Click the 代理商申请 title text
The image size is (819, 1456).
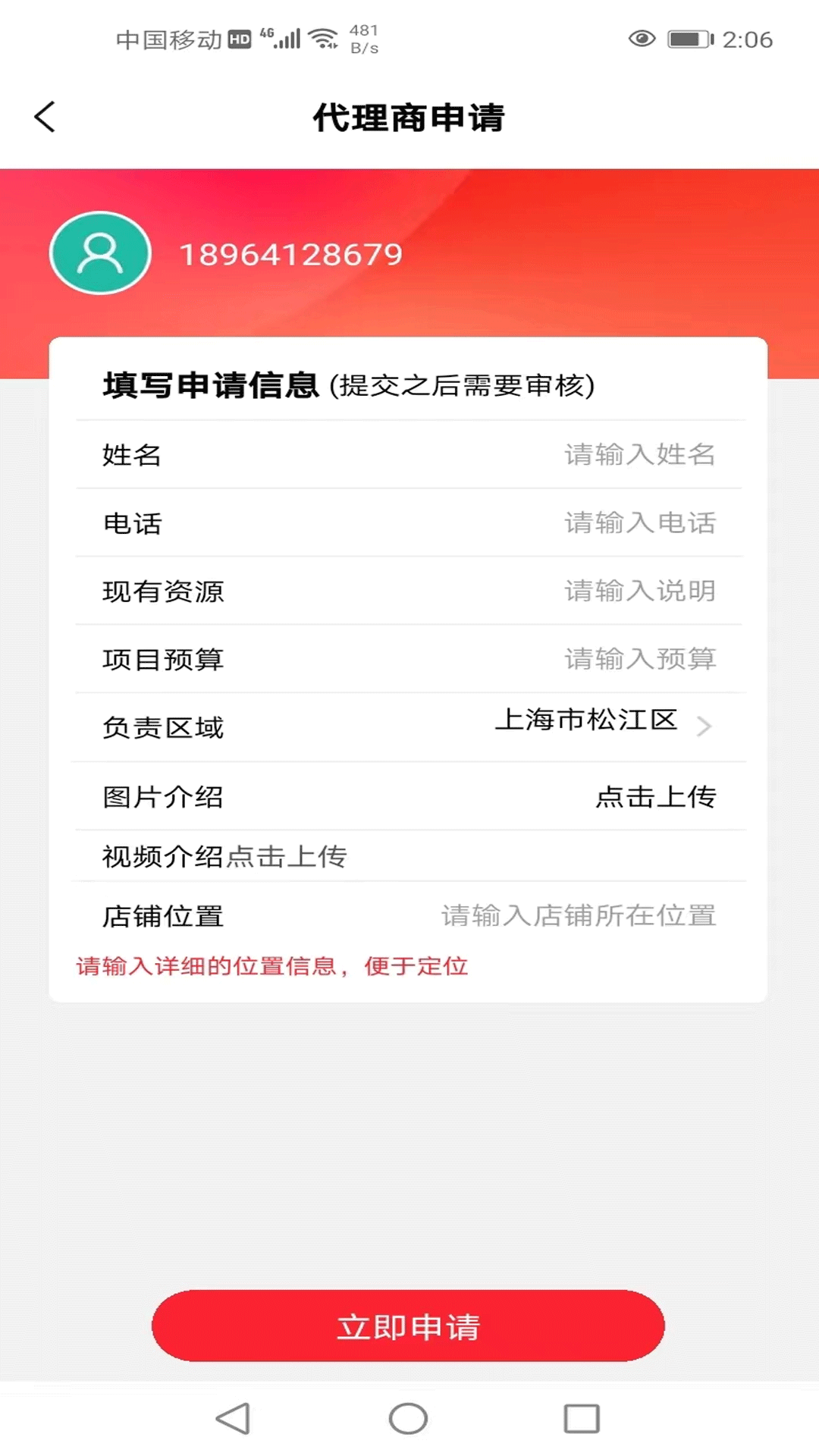pos(409,118)
